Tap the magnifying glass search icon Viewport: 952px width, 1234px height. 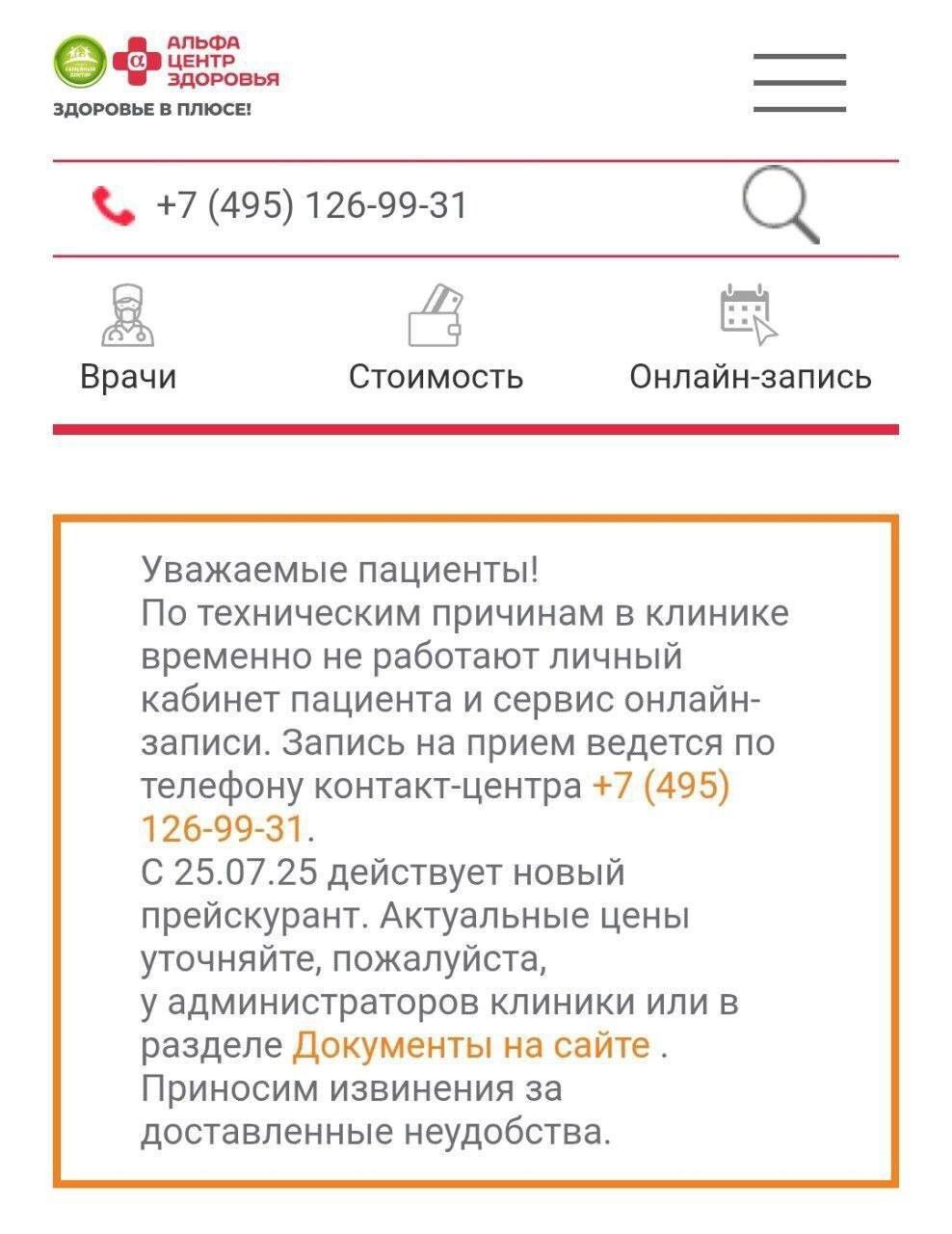coord(780,204)
